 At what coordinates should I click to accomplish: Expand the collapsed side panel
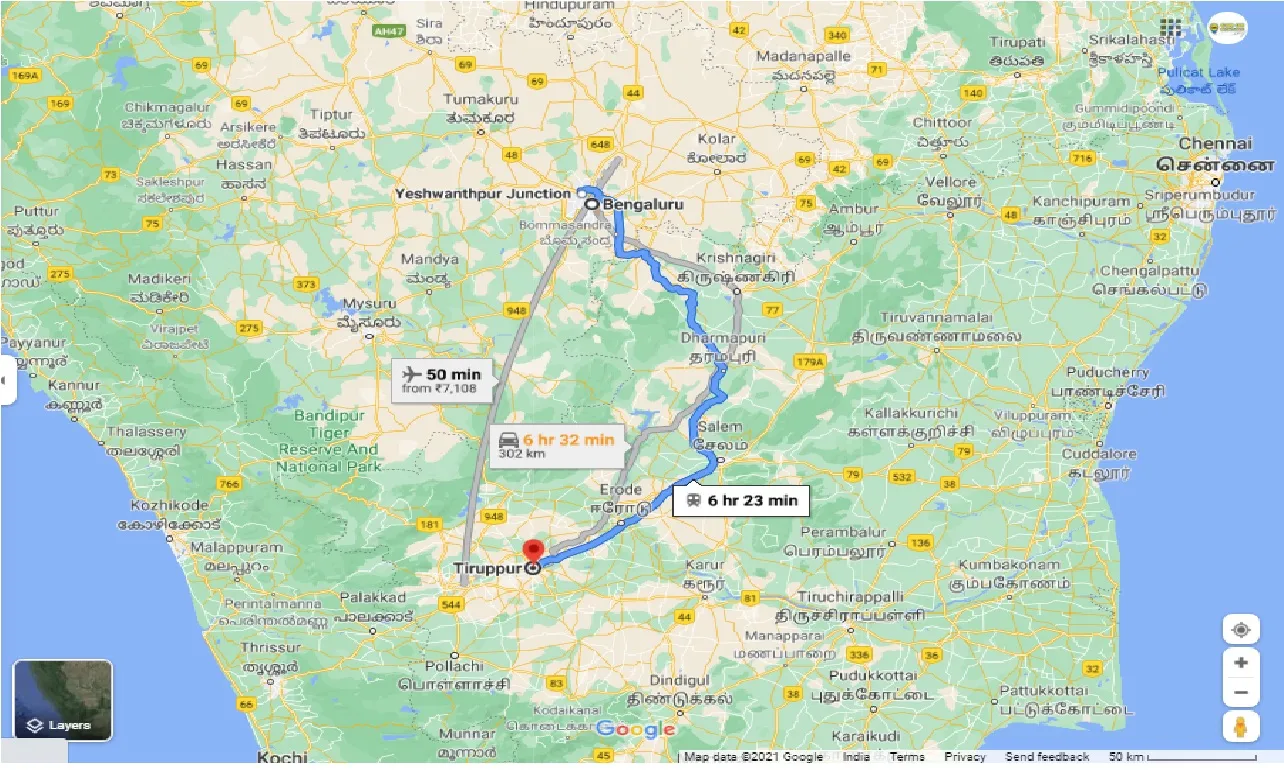[5, 380]
